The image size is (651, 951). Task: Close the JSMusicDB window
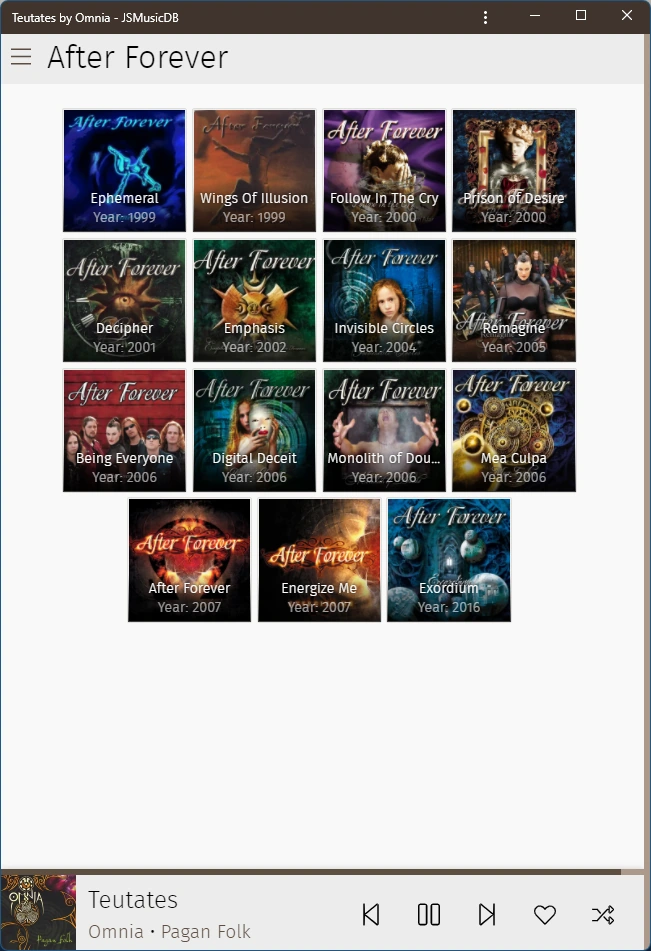click(627, 16)
